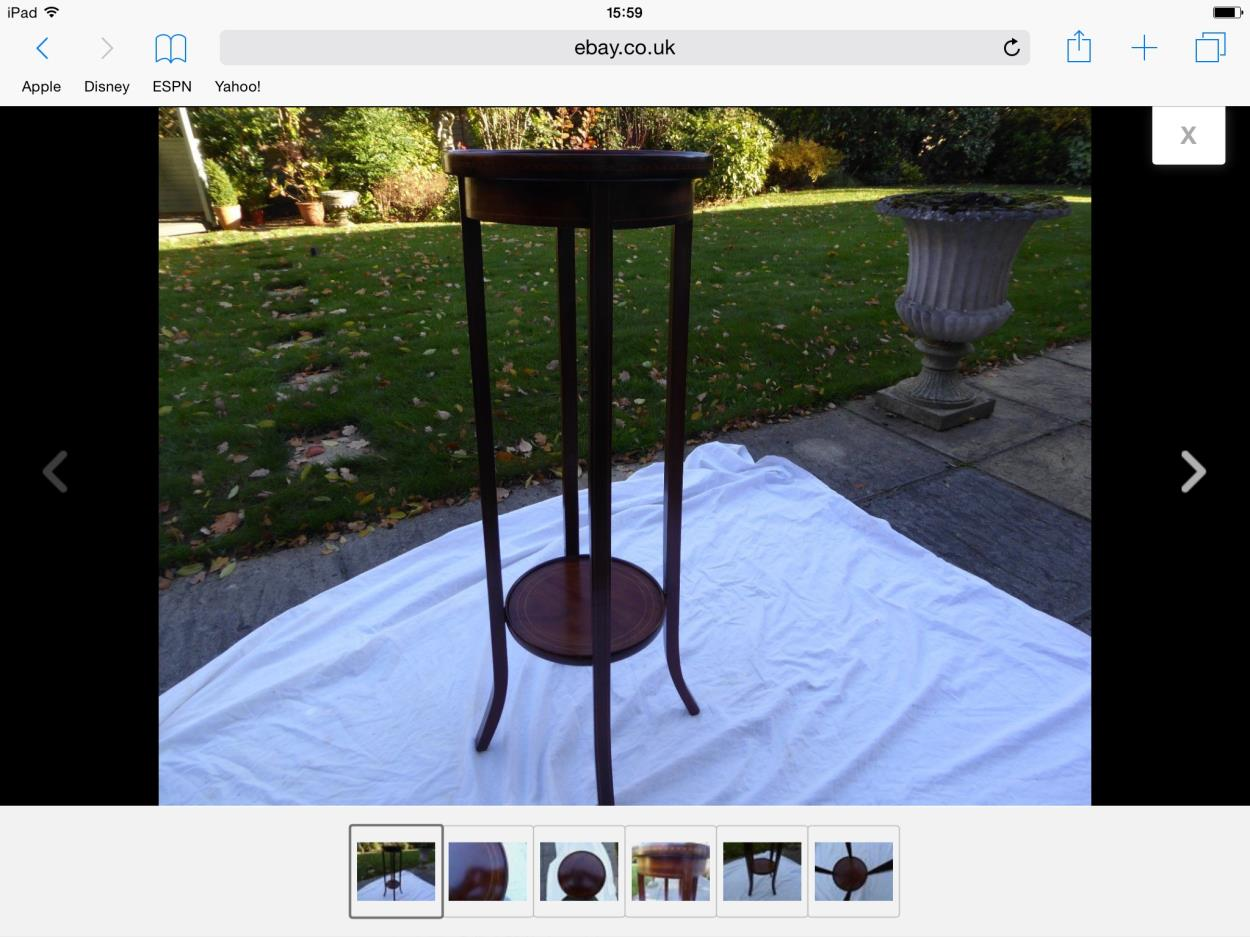View the third thumbnail photo

tap(579, 871)
